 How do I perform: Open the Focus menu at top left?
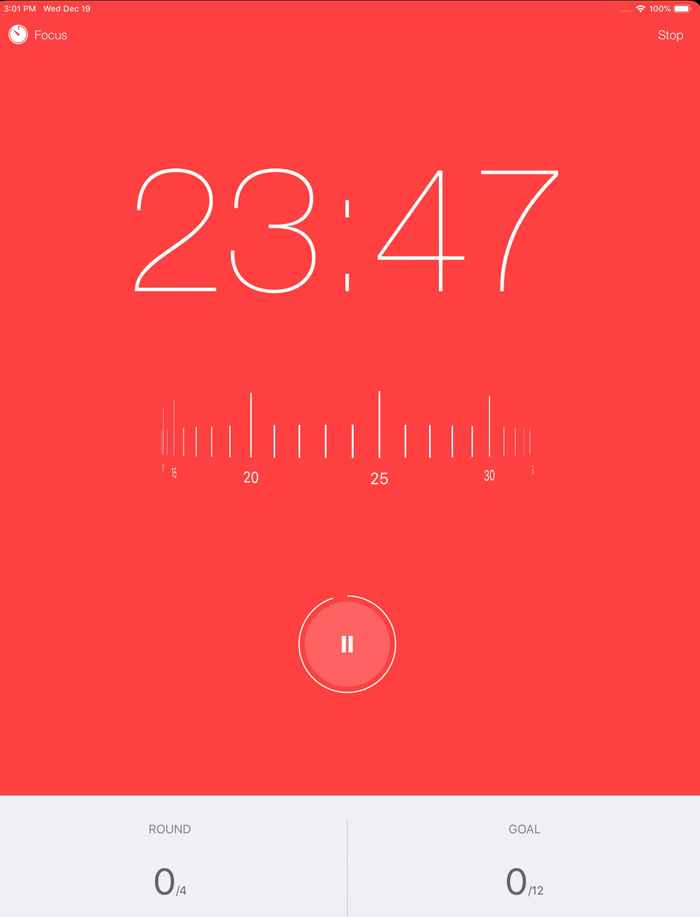[38, 35]
